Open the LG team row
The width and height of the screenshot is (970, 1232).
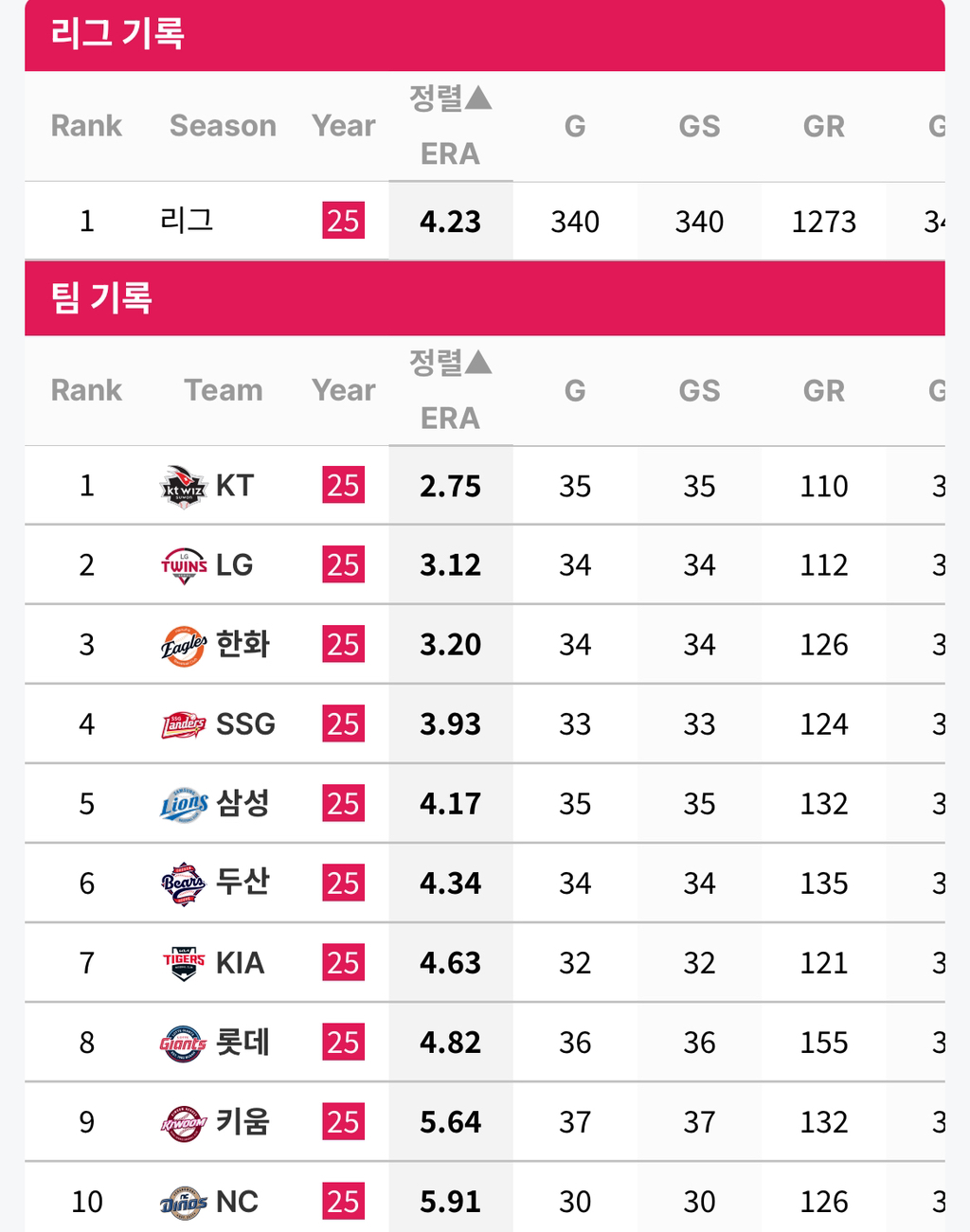tap(485, 565)
